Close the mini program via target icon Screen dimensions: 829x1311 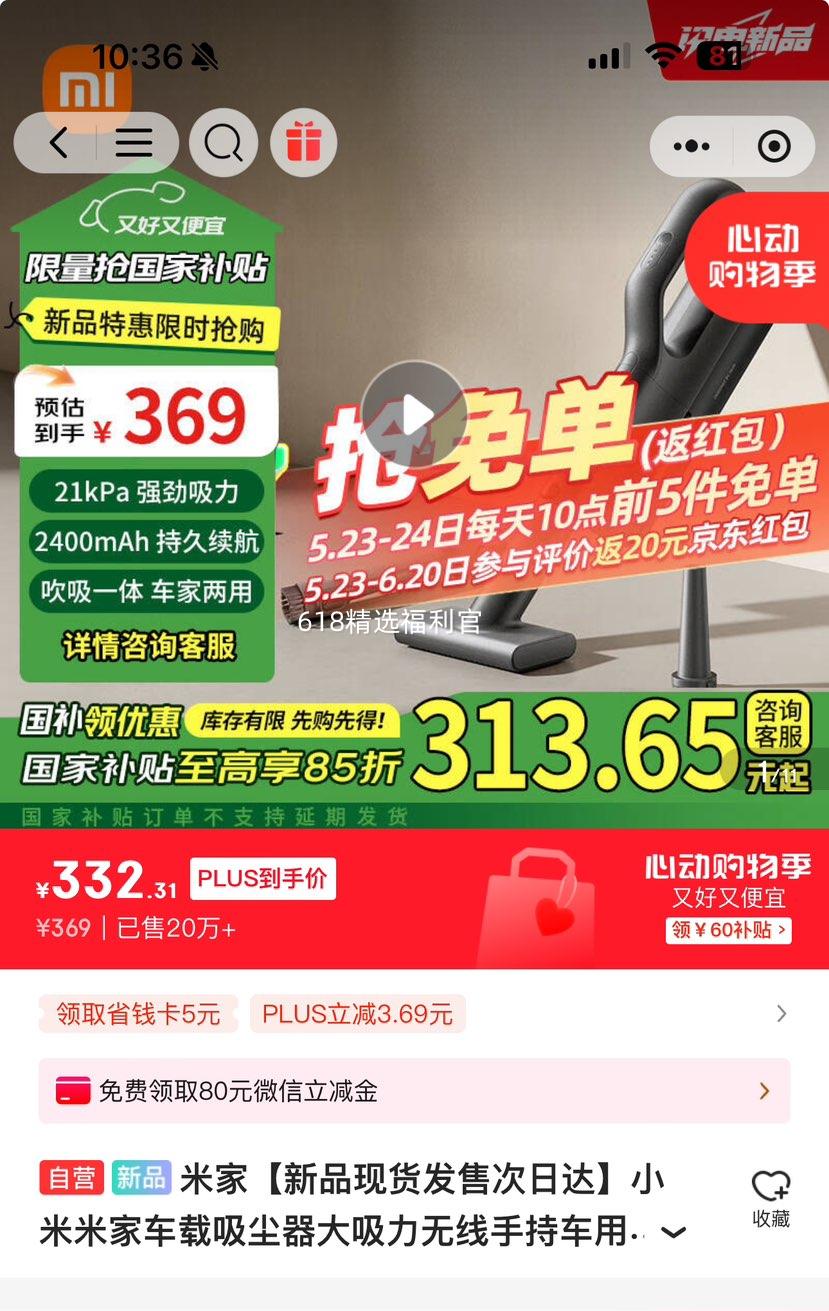click(774, 146)
